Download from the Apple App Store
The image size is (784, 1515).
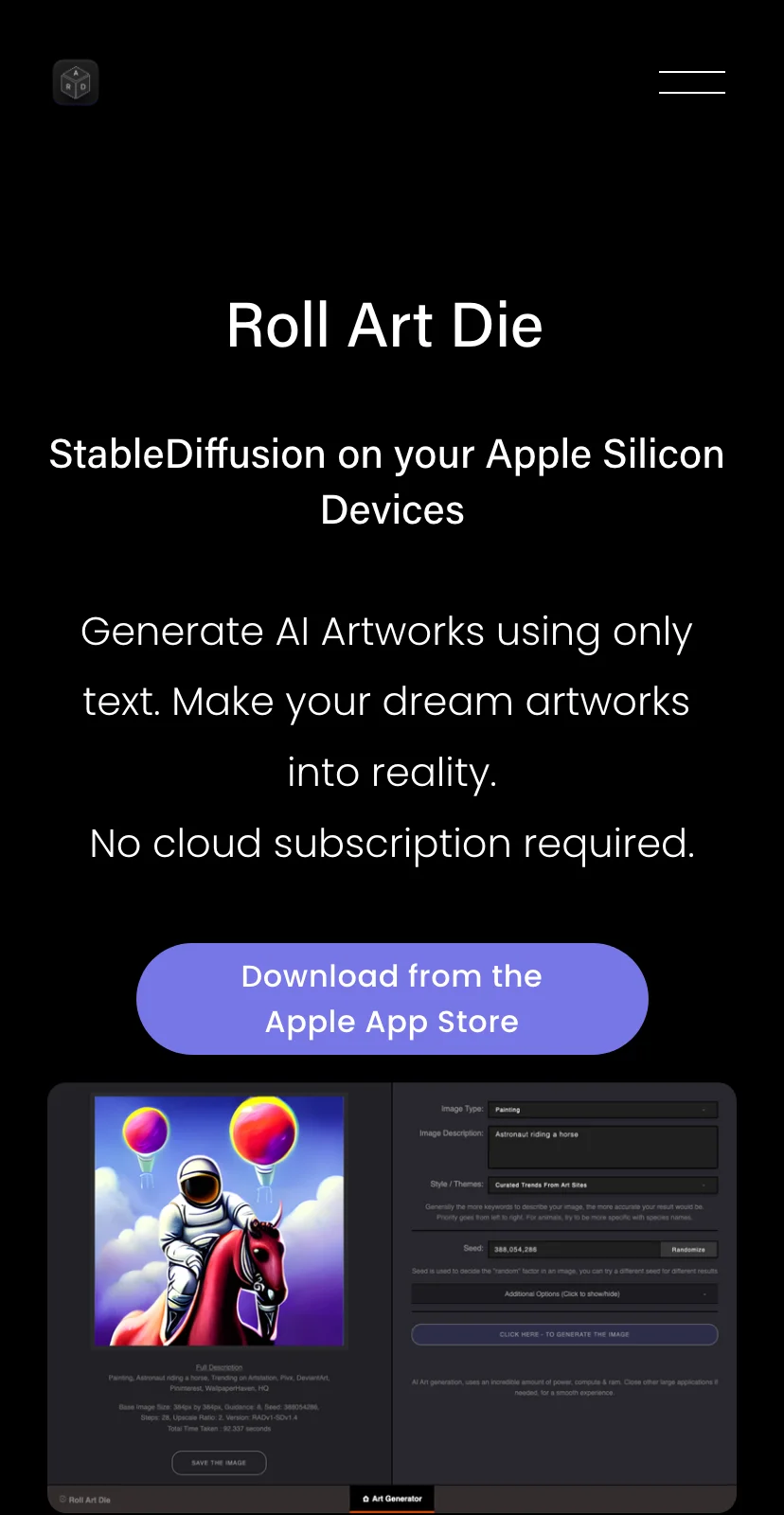click(392, 999)
